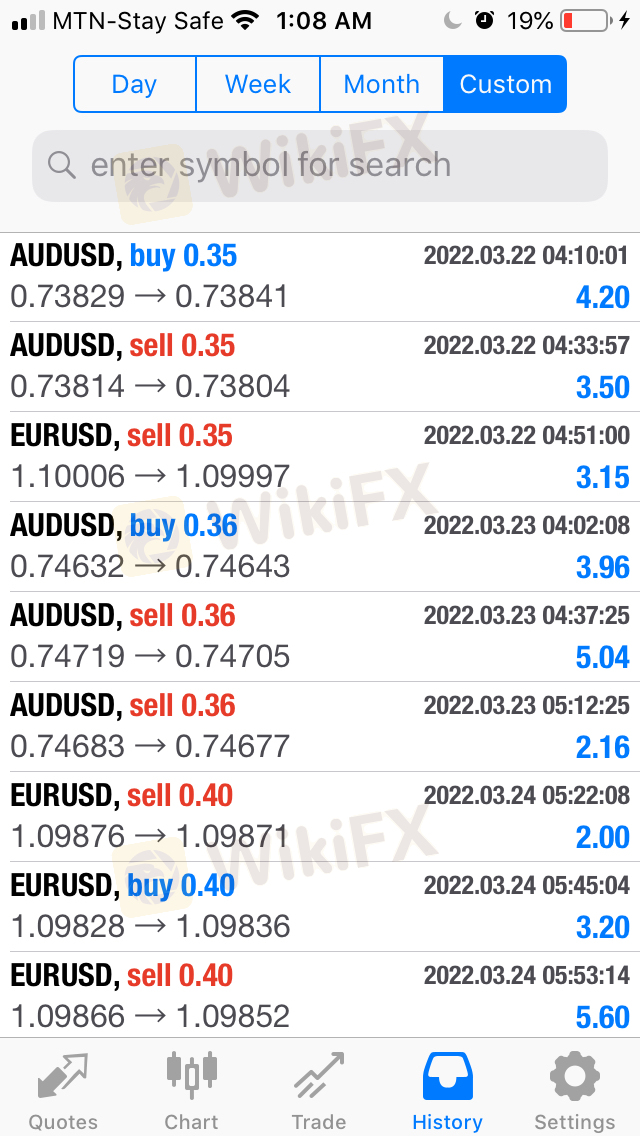Open the AUDUSD sell 0.35 trade details
This screenshot has height=1136, width=640.
click(320, 367)
